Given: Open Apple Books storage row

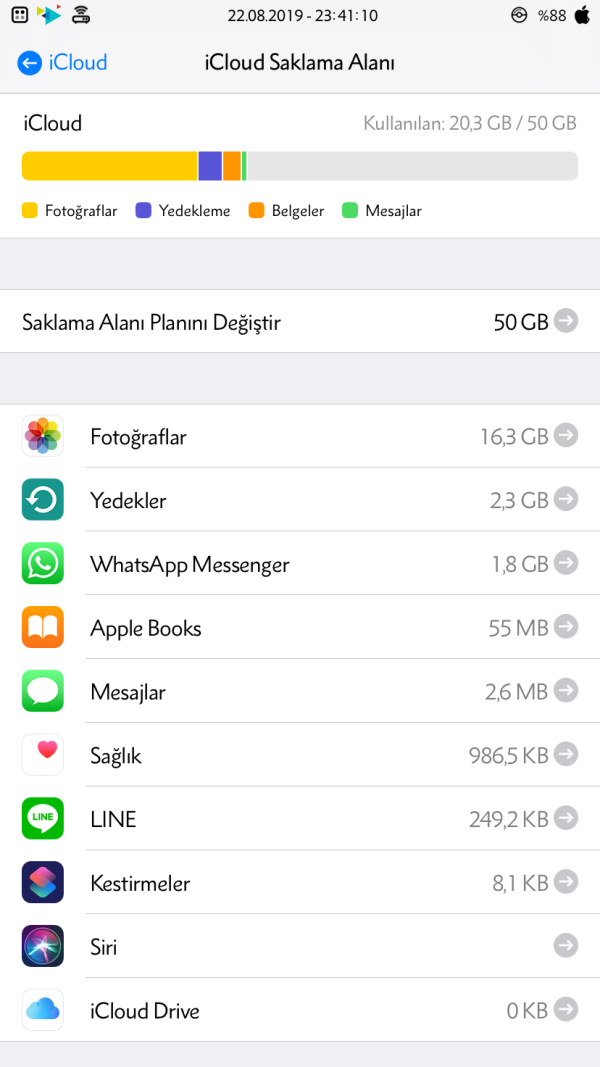Looking at the screenshot, I should 300,628.
